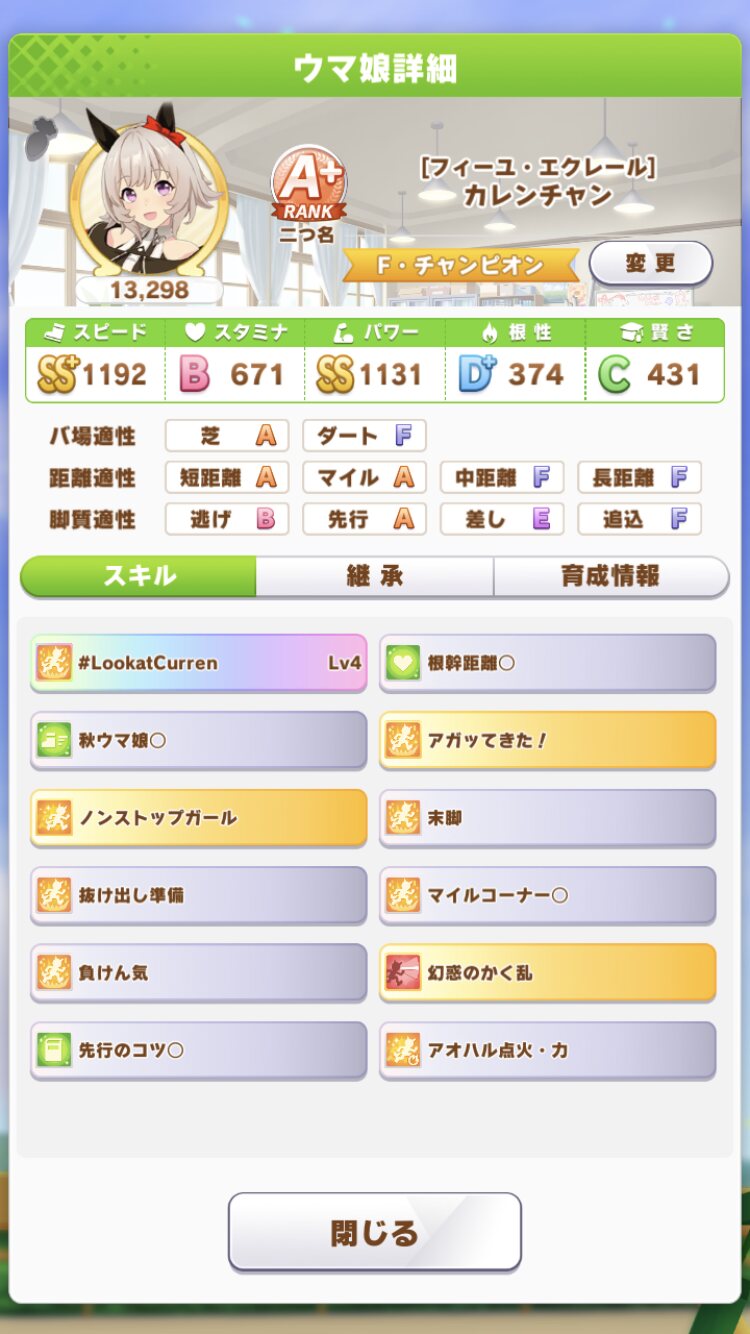Show details for アガッてきた！ skill

(547, 741)
